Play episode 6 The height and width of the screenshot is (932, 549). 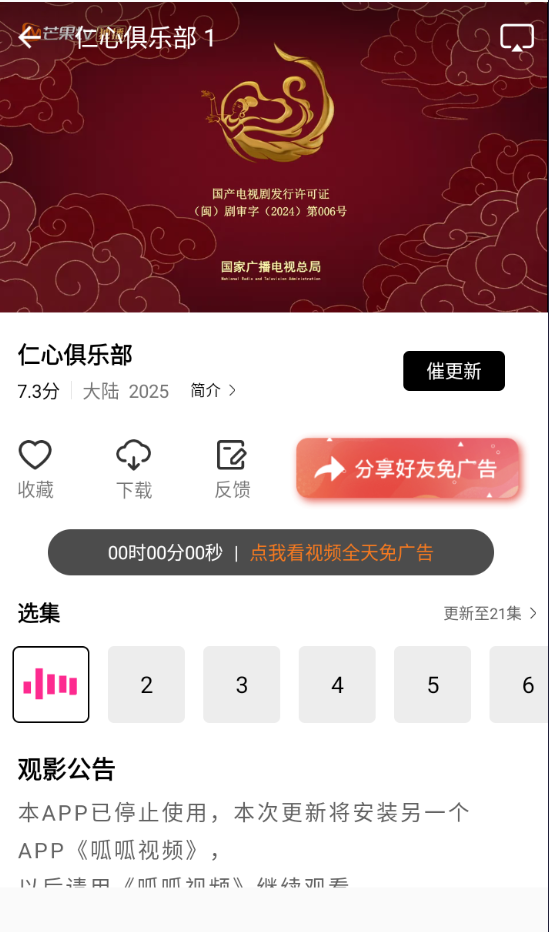point(519,685)
